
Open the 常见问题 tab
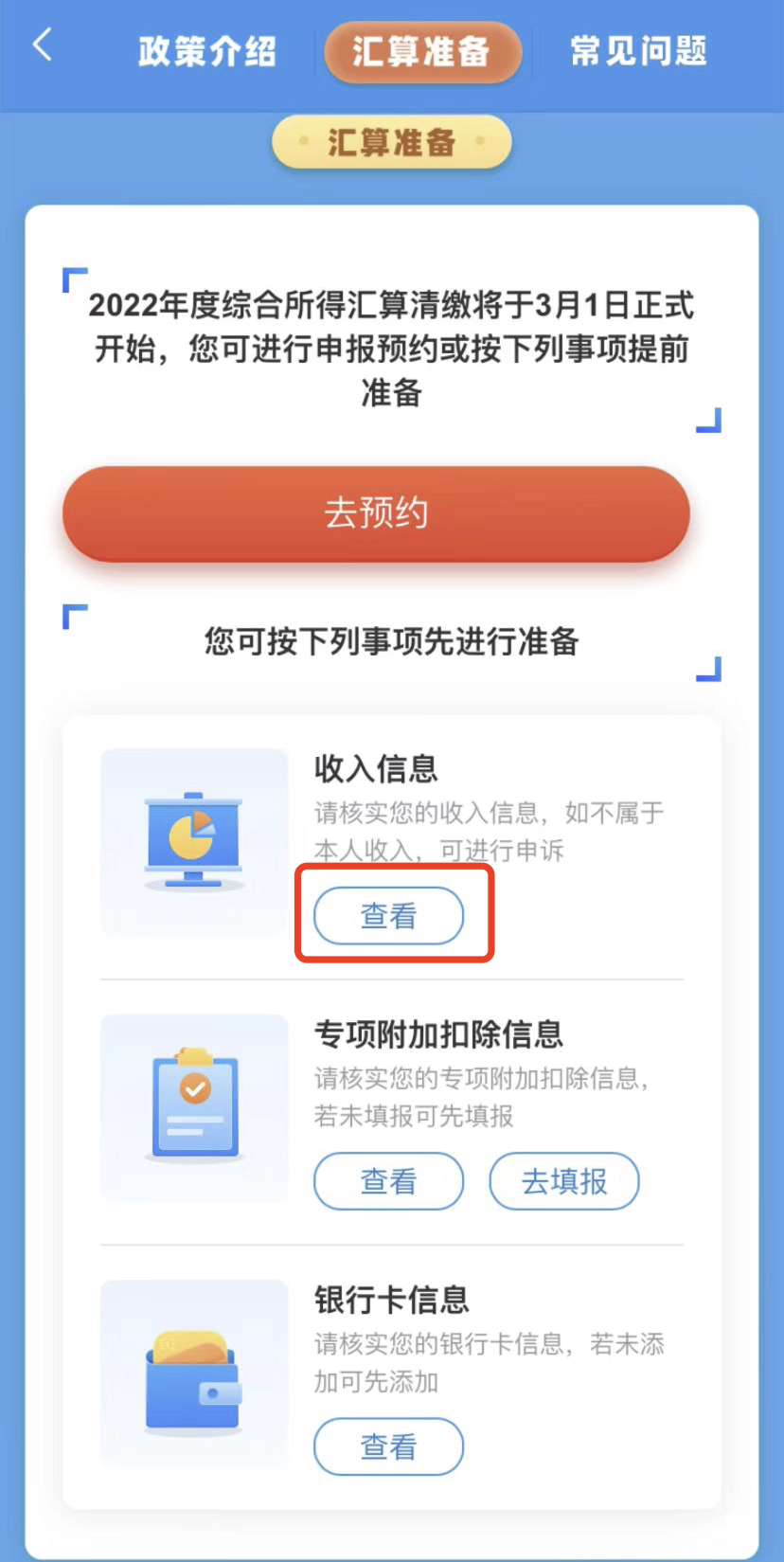(x=638, y=51)
